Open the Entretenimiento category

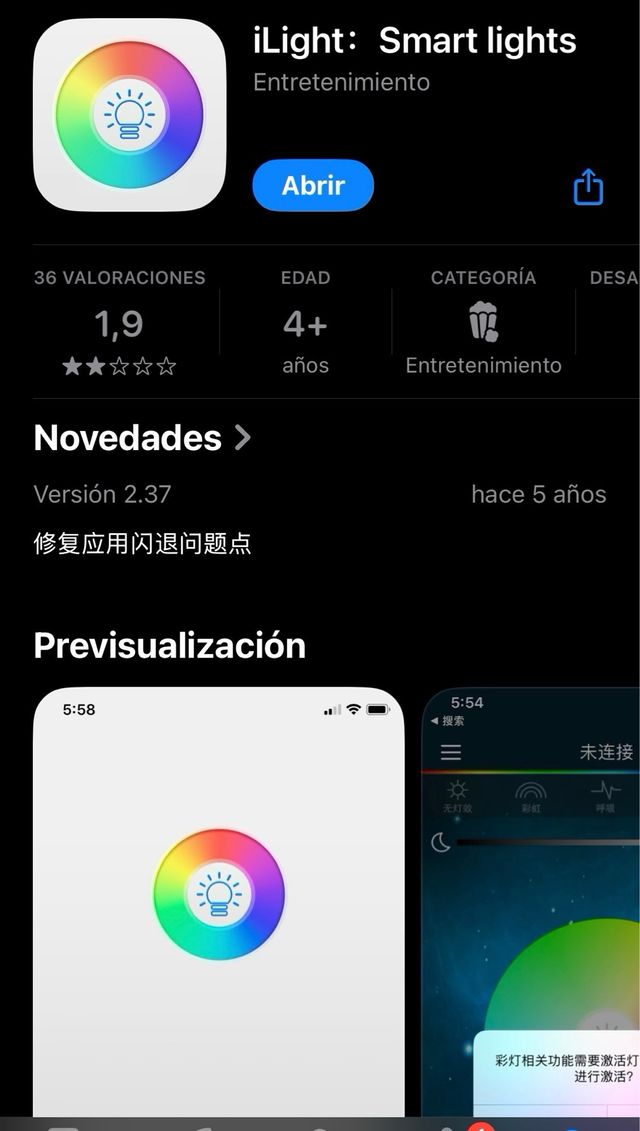coord(483,322)
